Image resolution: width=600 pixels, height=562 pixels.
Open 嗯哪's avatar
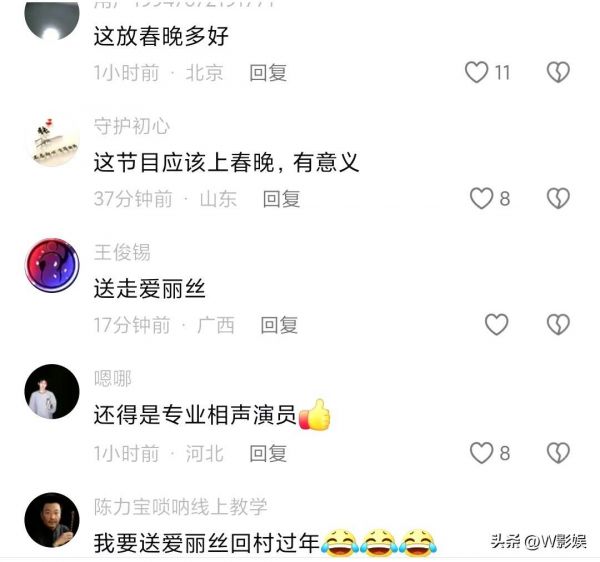(52, 391)
